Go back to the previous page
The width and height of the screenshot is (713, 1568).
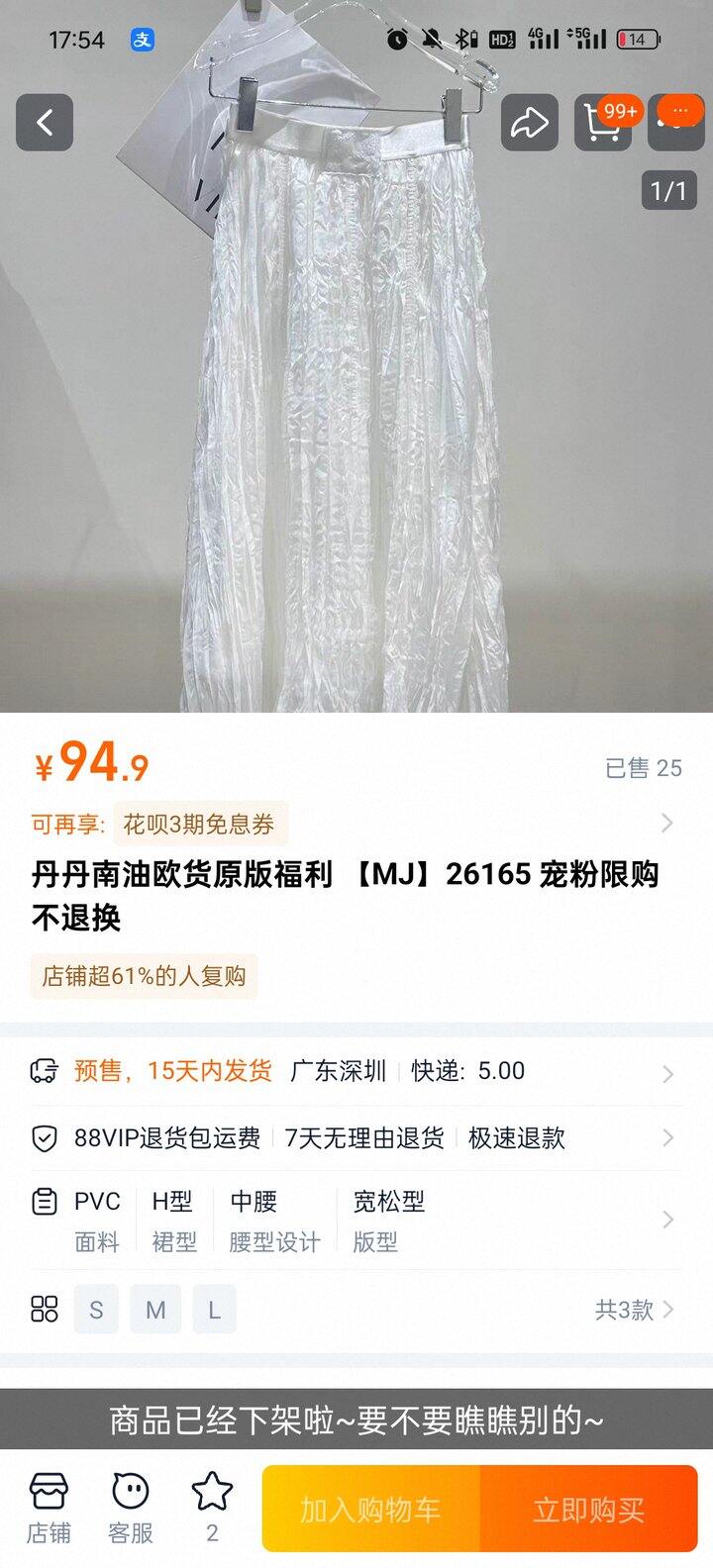click(x=45, y=123)
